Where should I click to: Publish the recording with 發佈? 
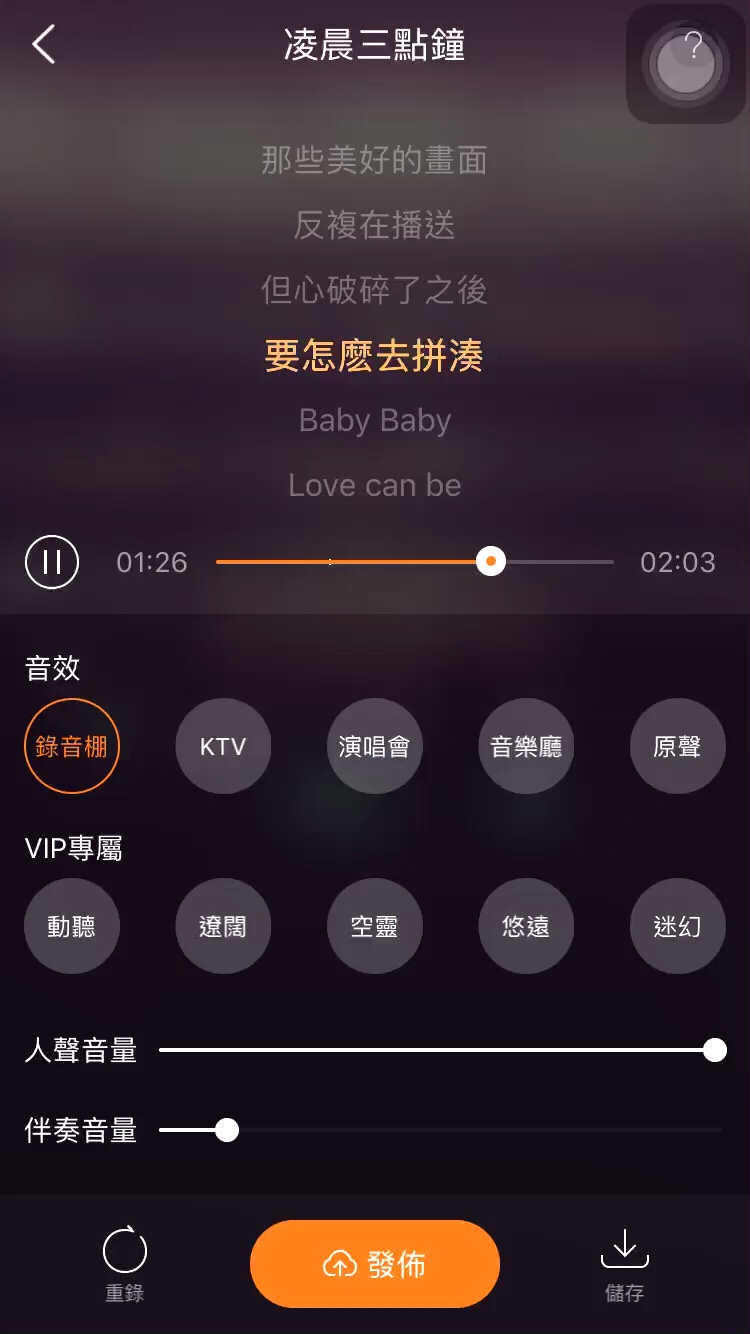click(x=375, y=1264)
